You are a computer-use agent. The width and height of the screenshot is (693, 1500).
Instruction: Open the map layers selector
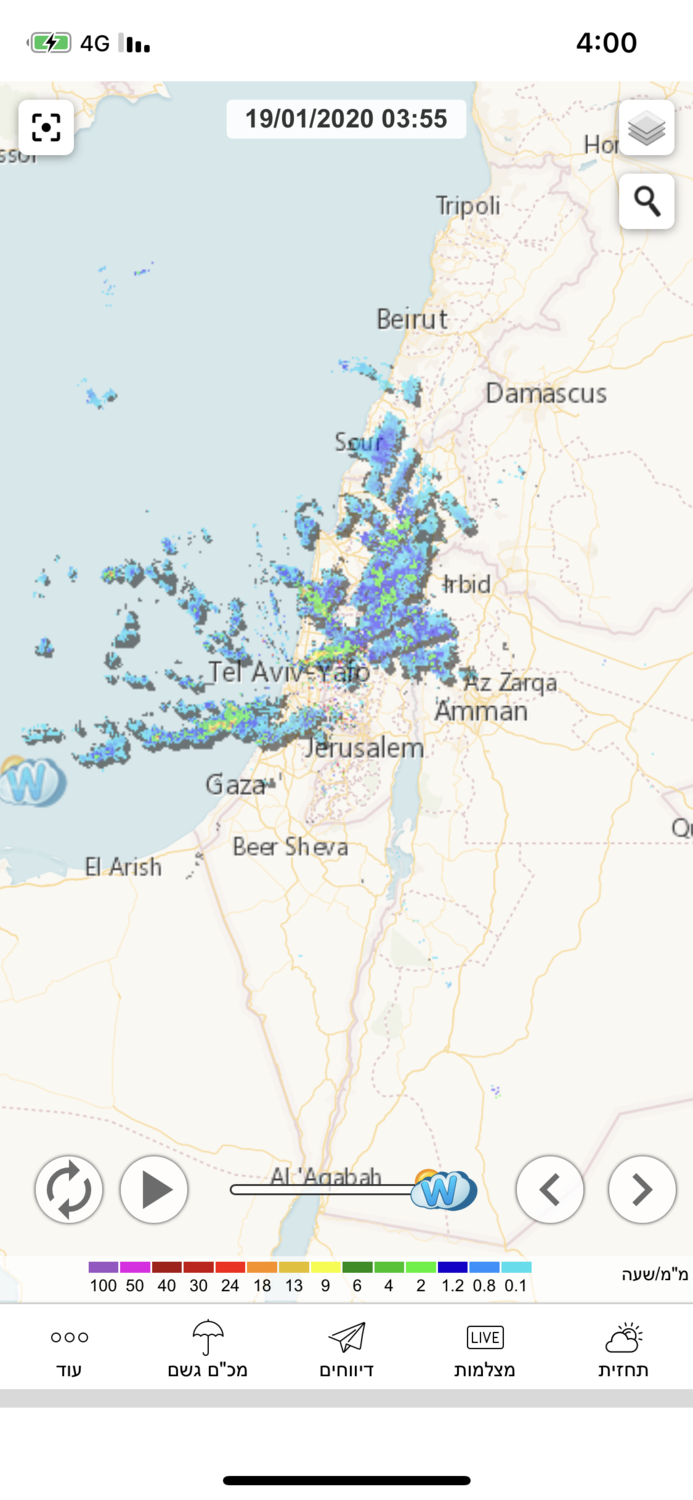tap(646, 127)
